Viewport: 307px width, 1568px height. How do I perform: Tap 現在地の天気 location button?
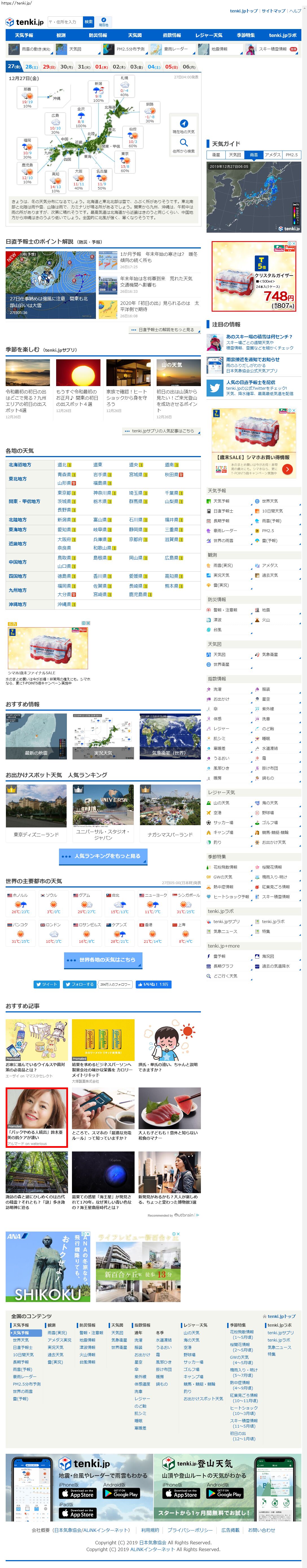[183, 127]
